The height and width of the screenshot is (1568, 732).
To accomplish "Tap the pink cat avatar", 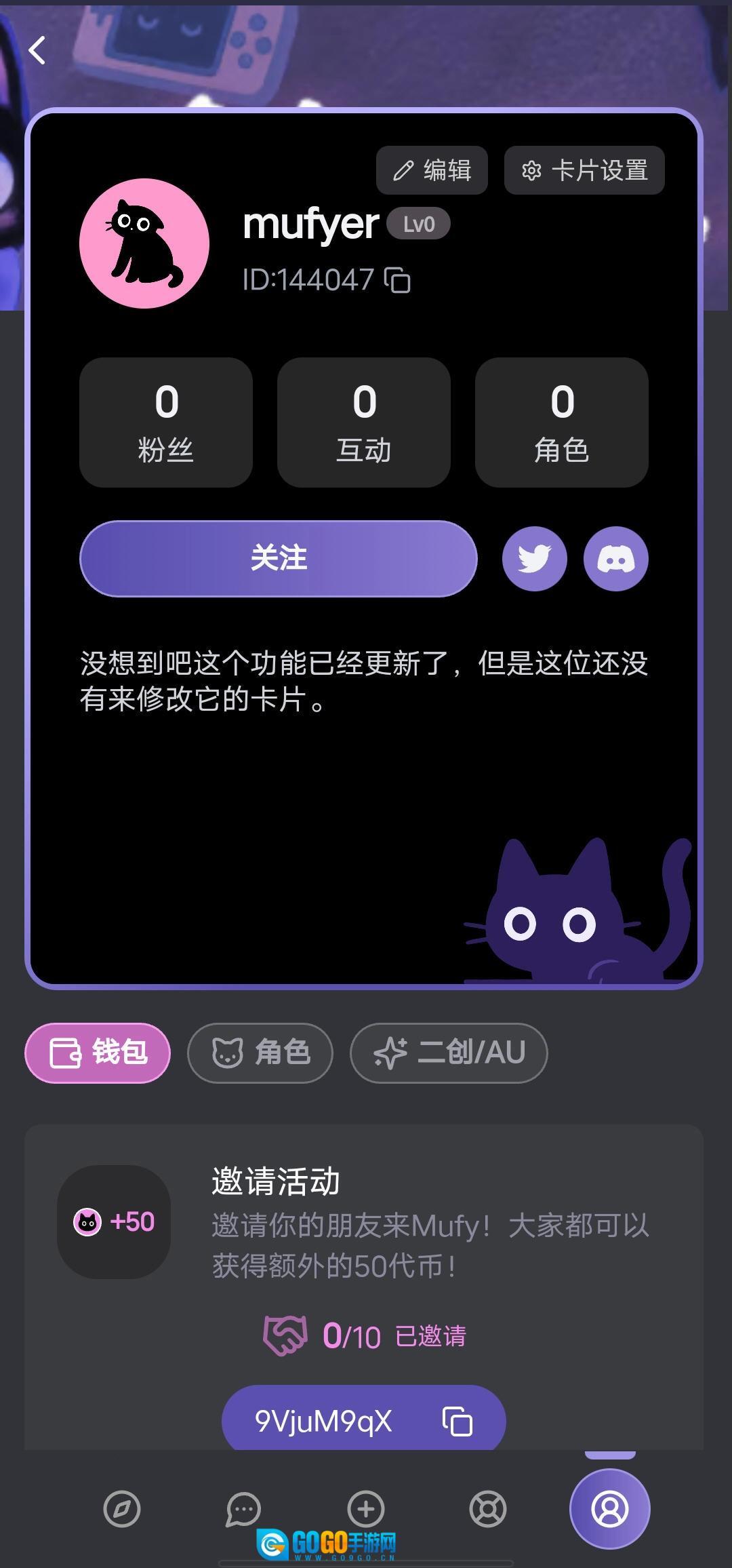I will pos(144,243).
